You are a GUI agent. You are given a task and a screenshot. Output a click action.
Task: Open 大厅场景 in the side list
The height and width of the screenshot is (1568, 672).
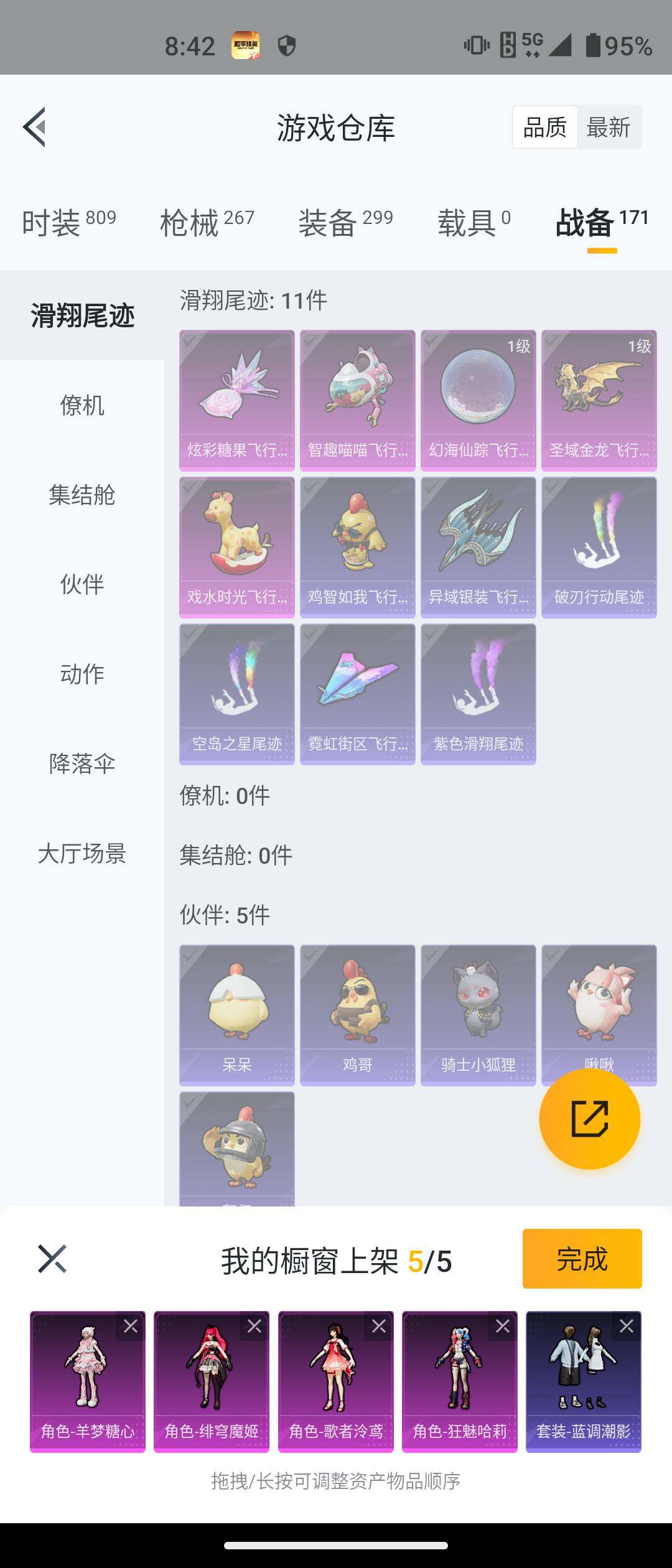coord(82,853)
